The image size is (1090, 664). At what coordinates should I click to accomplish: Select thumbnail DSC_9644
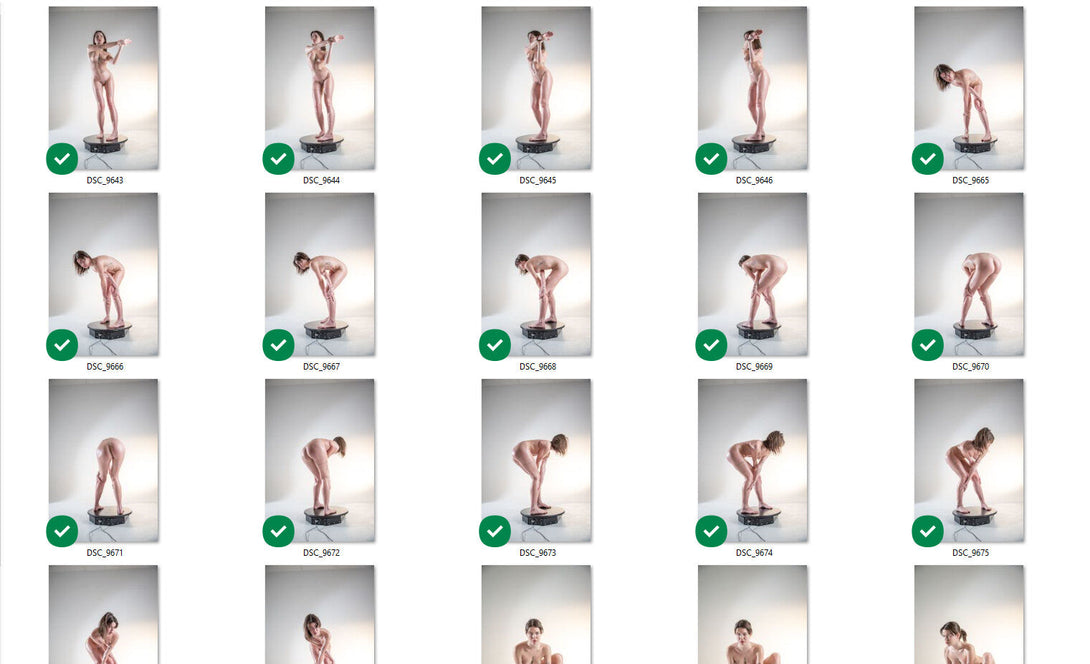pos(320,88)
